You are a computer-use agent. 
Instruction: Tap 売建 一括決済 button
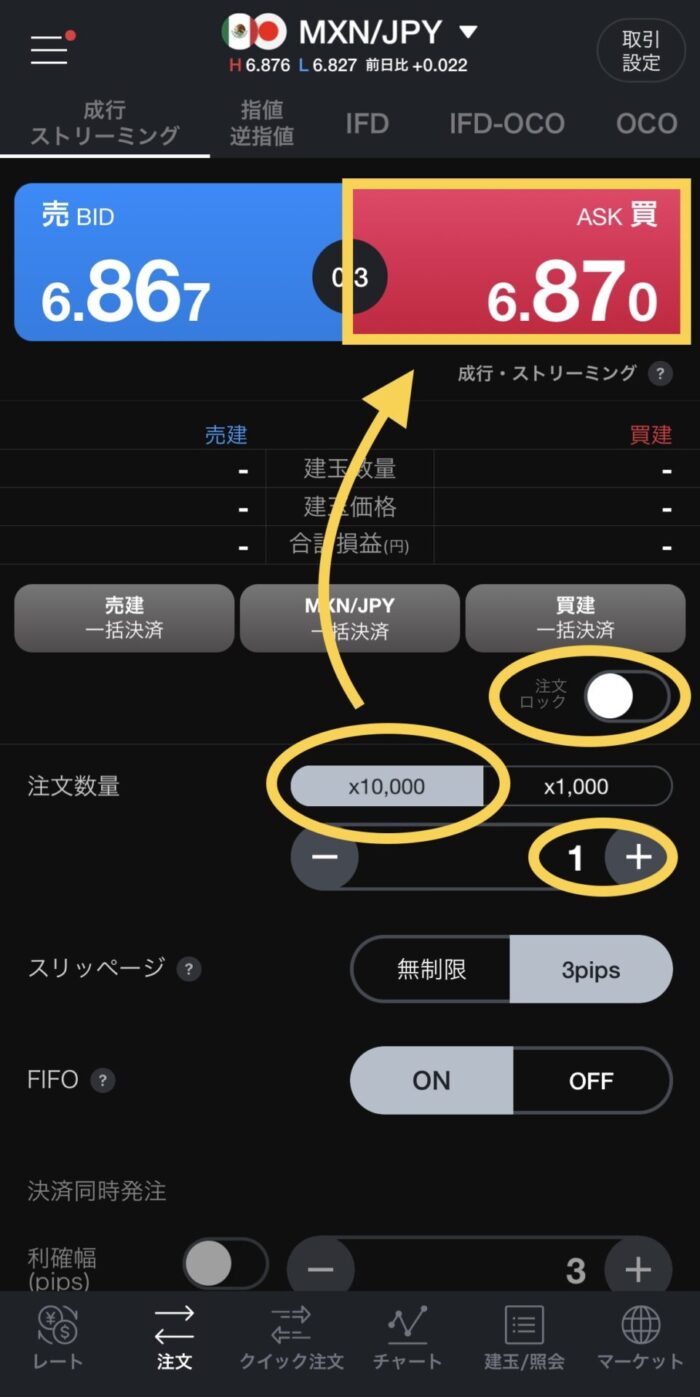[124, 618]
